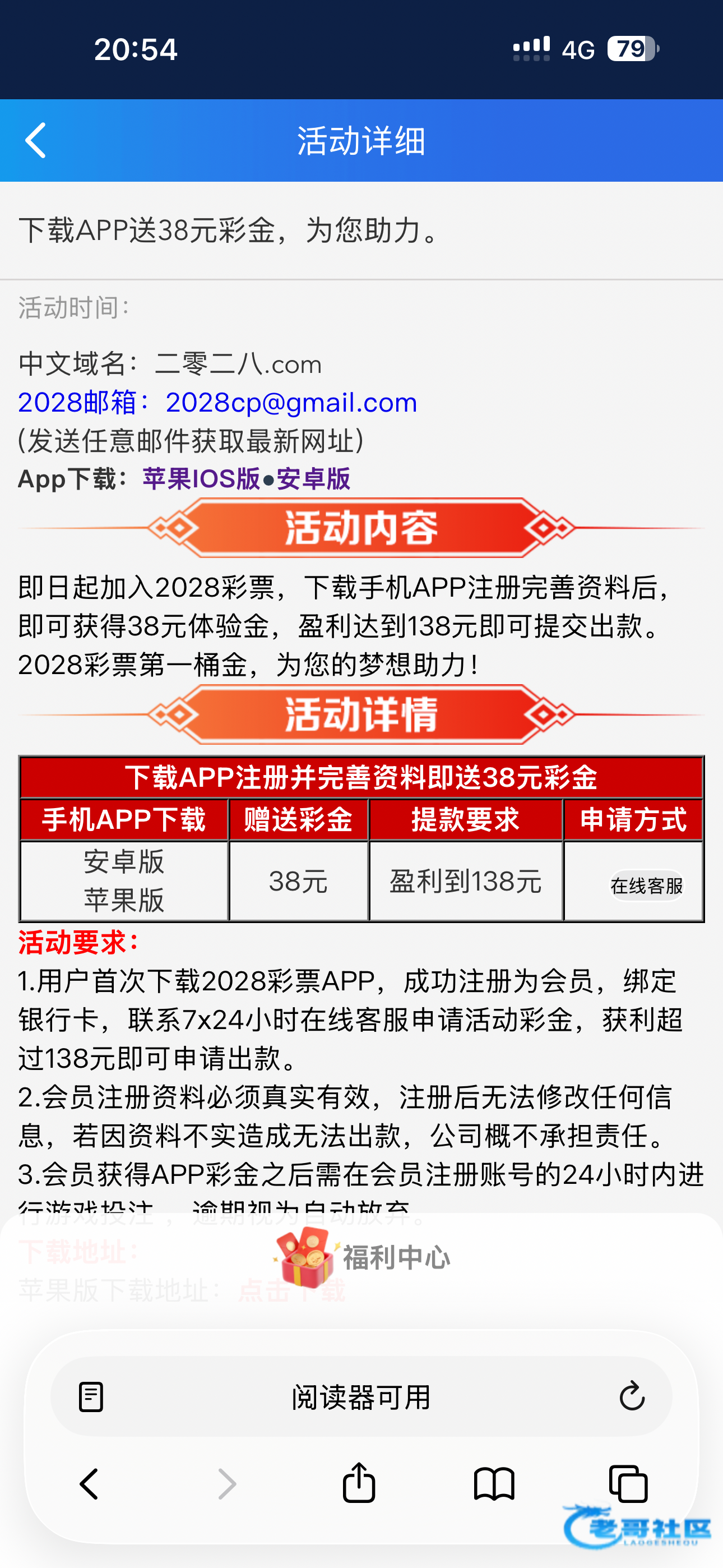Viewport: 723px width, 1568px height.
Task: Open browser bookmarks
Action: [x=494, y=1484]
